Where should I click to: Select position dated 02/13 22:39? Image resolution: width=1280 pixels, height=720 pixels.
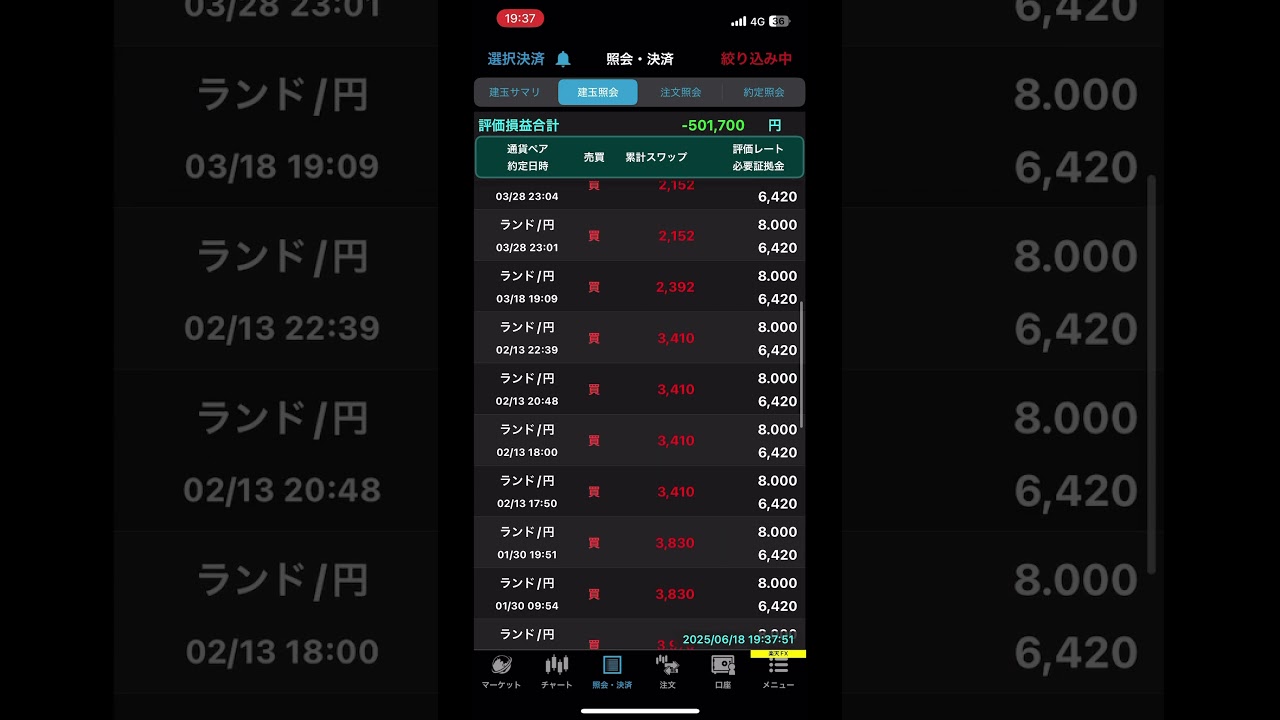(639, 338)
